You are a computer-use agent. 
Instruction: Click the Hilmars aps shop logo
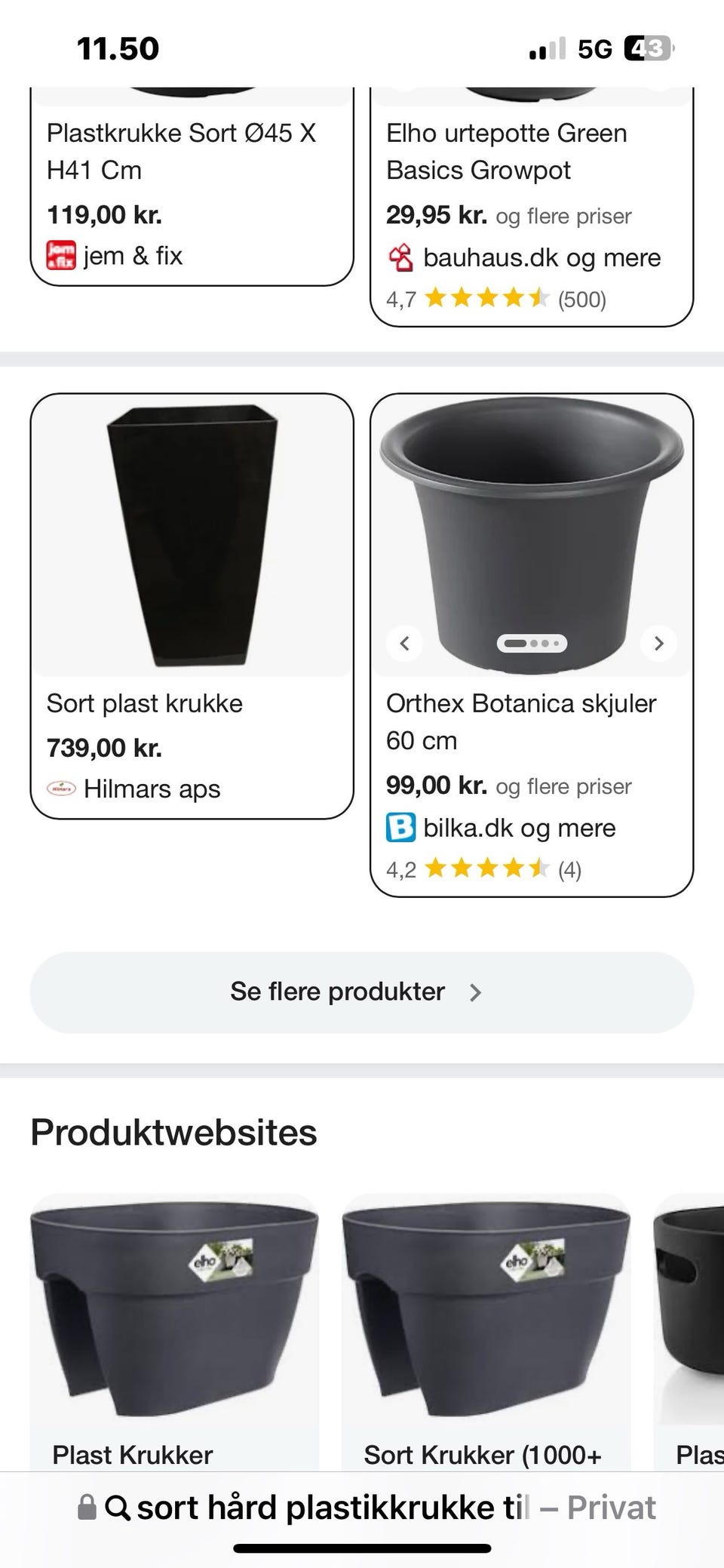click(62, 789)
